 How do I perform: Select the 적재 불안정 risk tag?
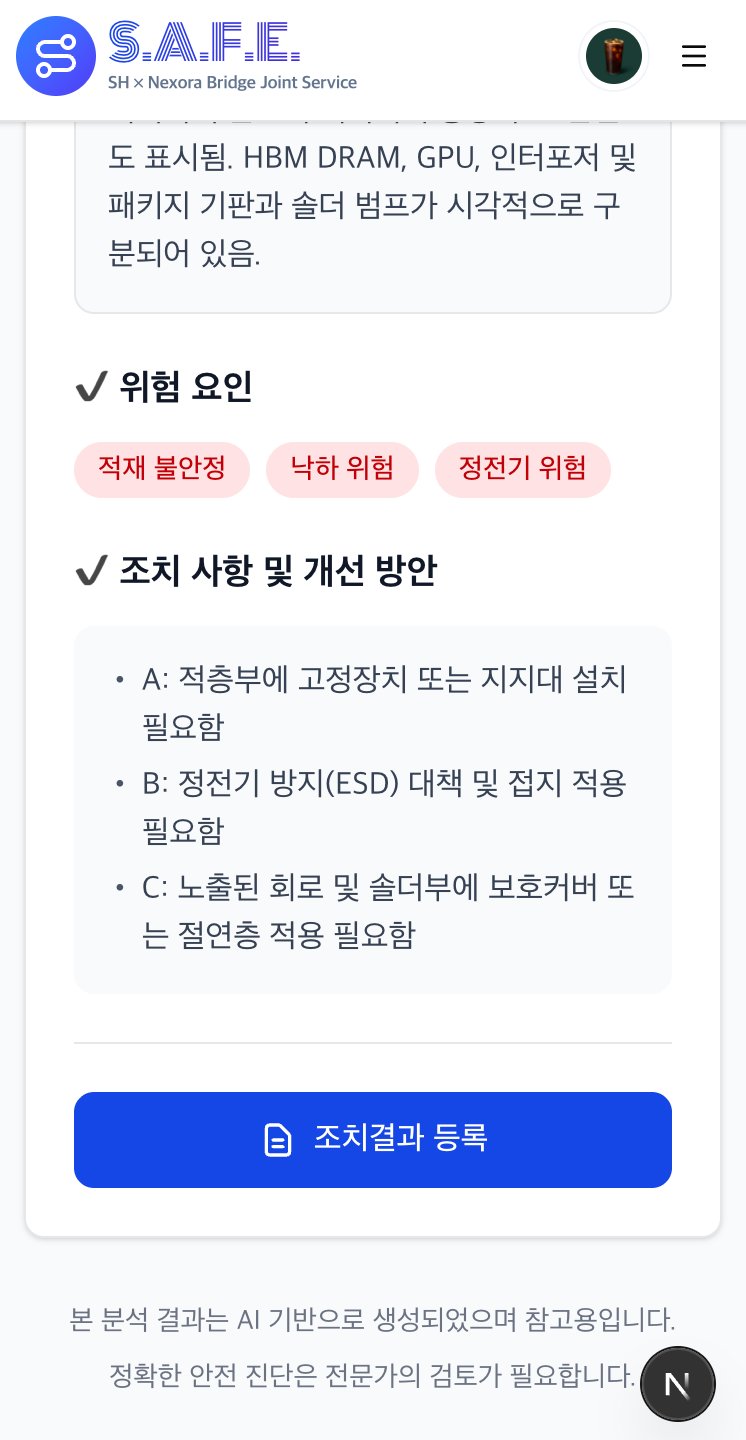point(162,469)
